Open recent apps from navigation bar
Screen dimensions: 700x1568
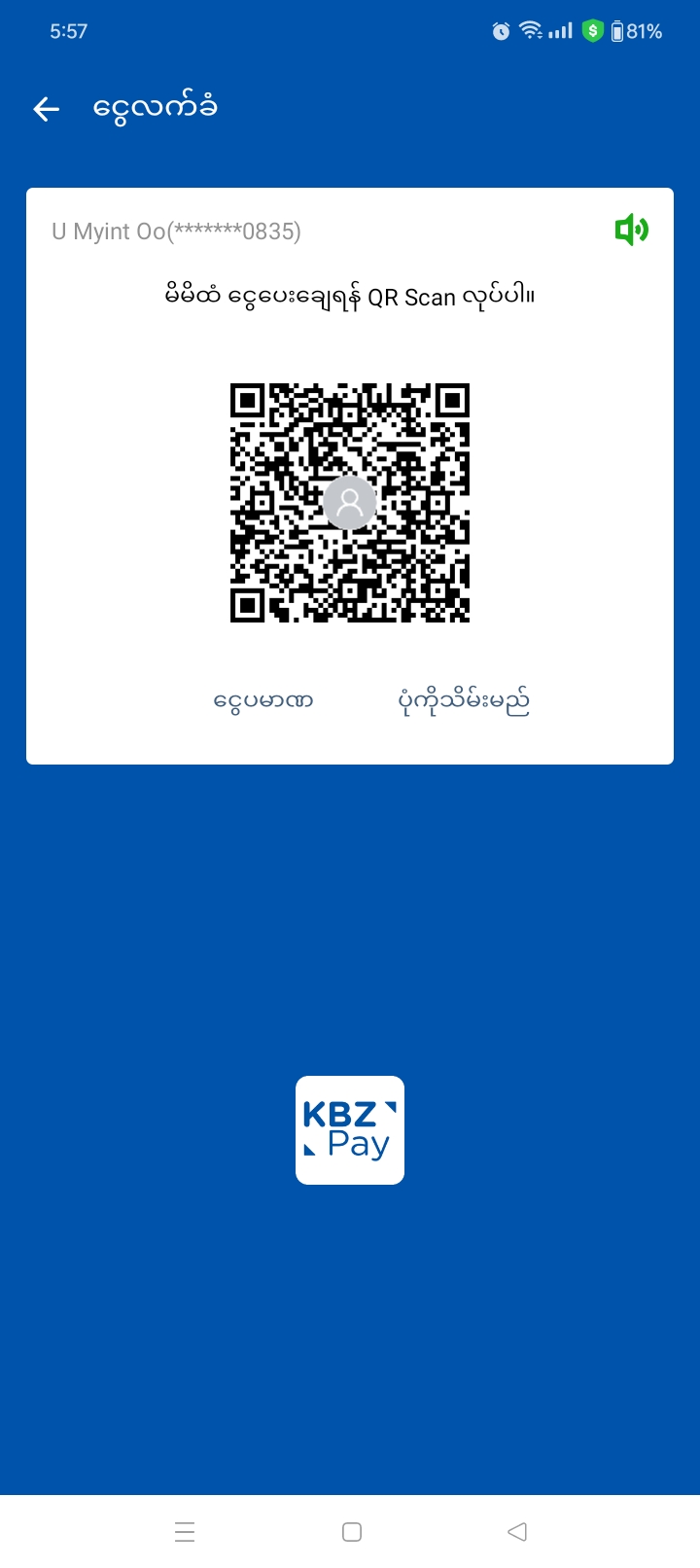click(x=185, y=1532)
